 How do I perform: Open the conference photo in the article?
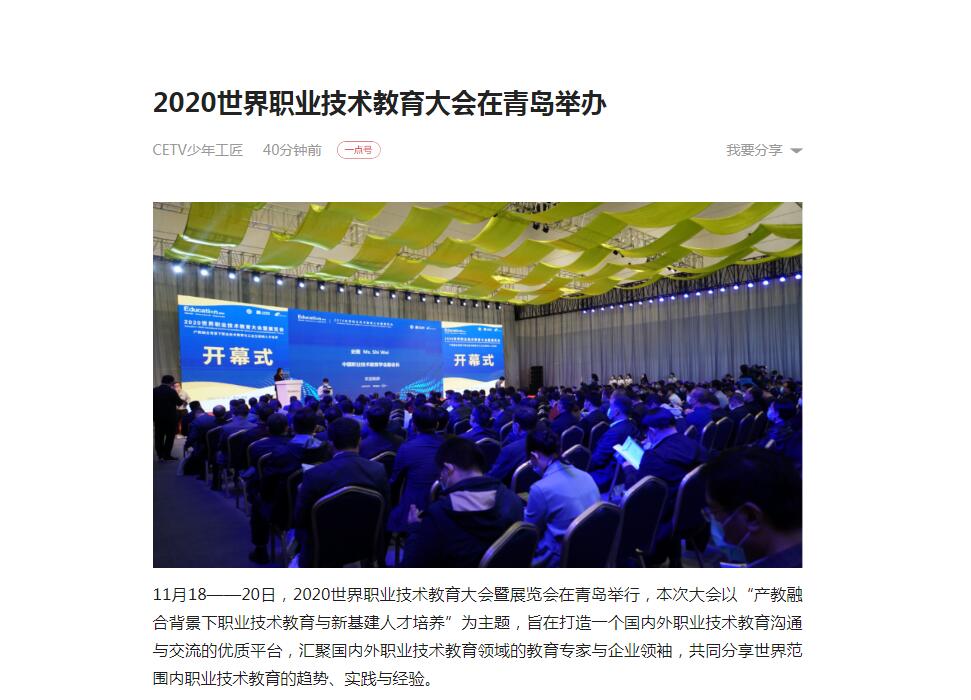coord(477,385)
